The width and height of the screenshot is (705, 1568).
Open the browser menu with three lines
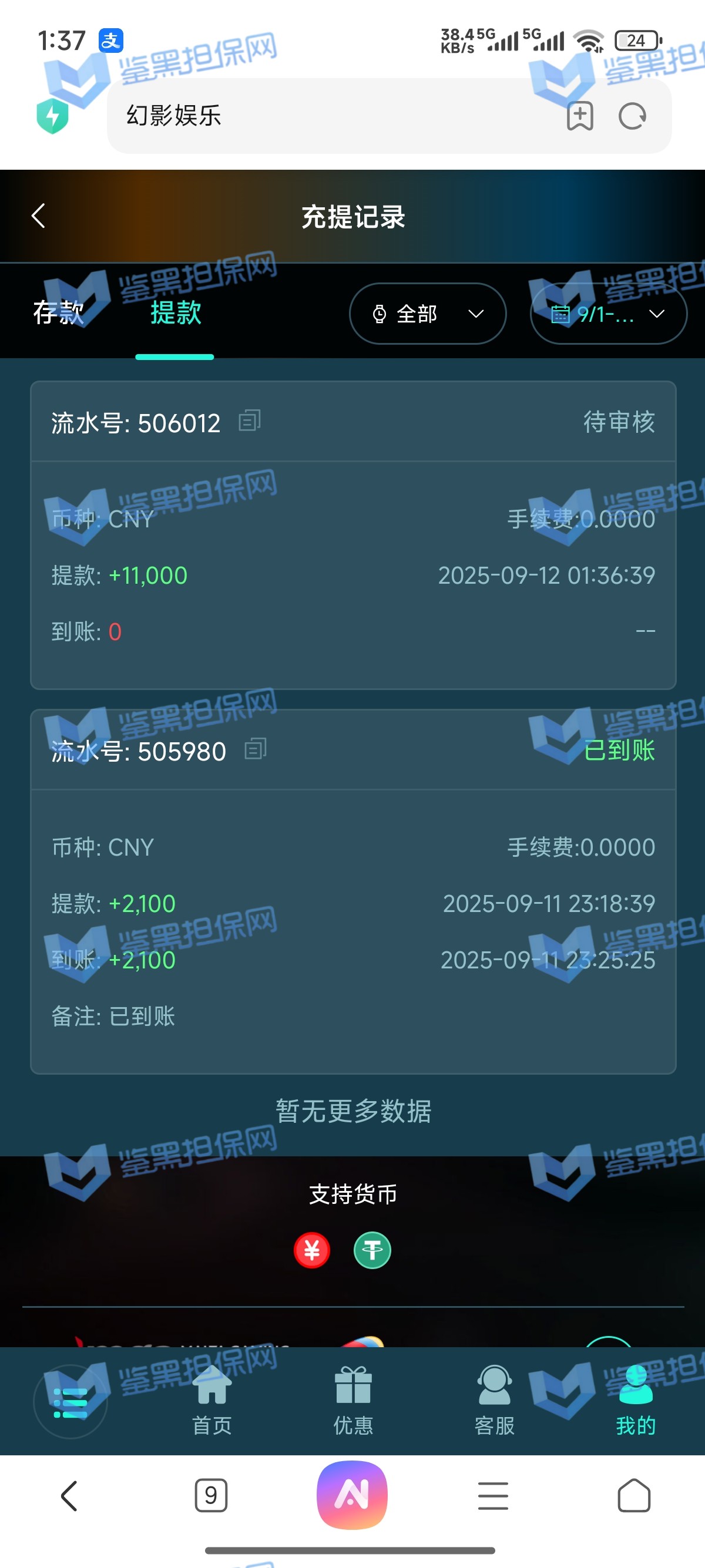tap(493, 1496)
